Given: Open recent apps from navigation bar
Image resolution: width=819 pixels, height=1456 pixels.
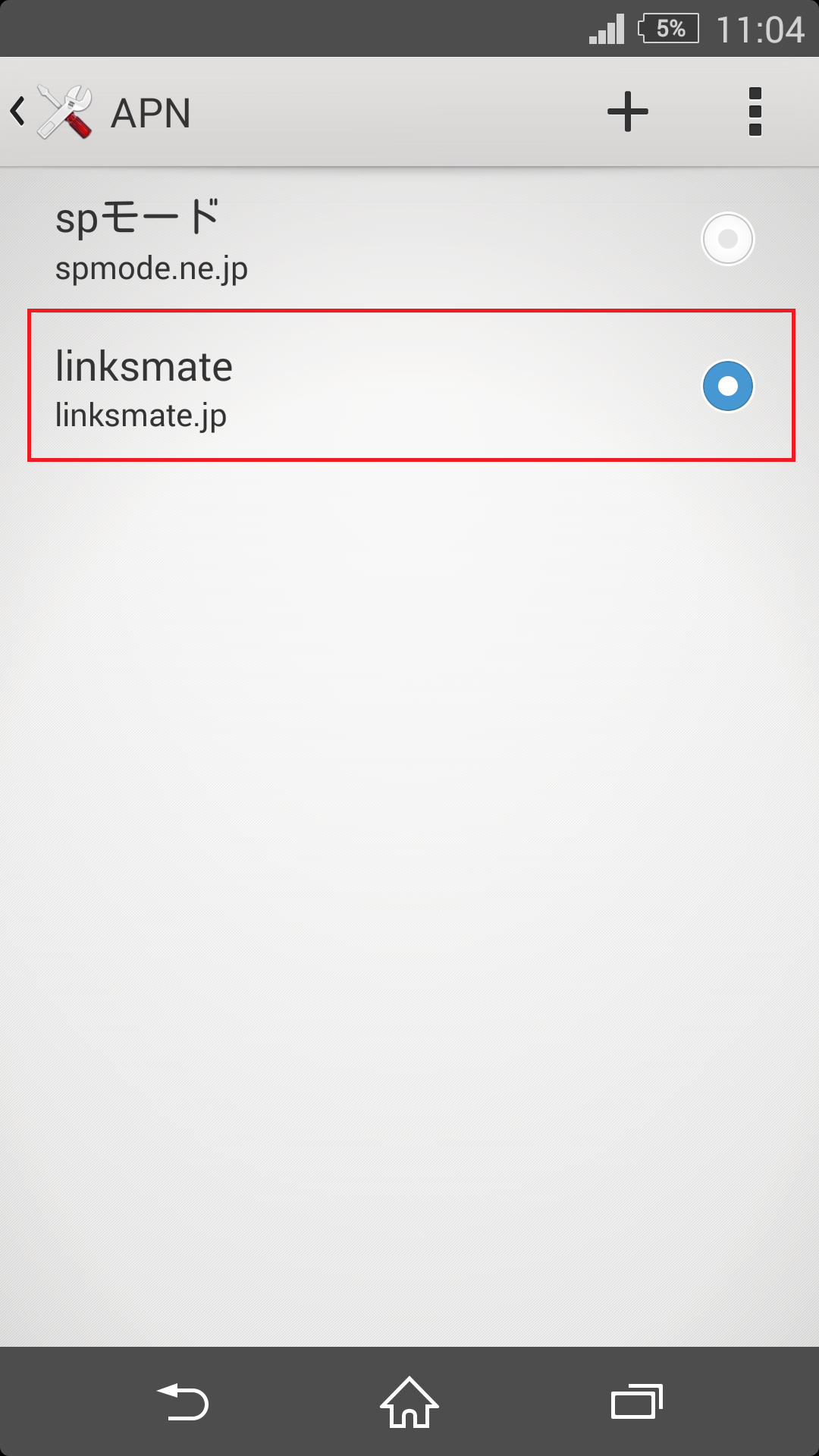Looking at the screenshot, I should [x=636, y=1402].
